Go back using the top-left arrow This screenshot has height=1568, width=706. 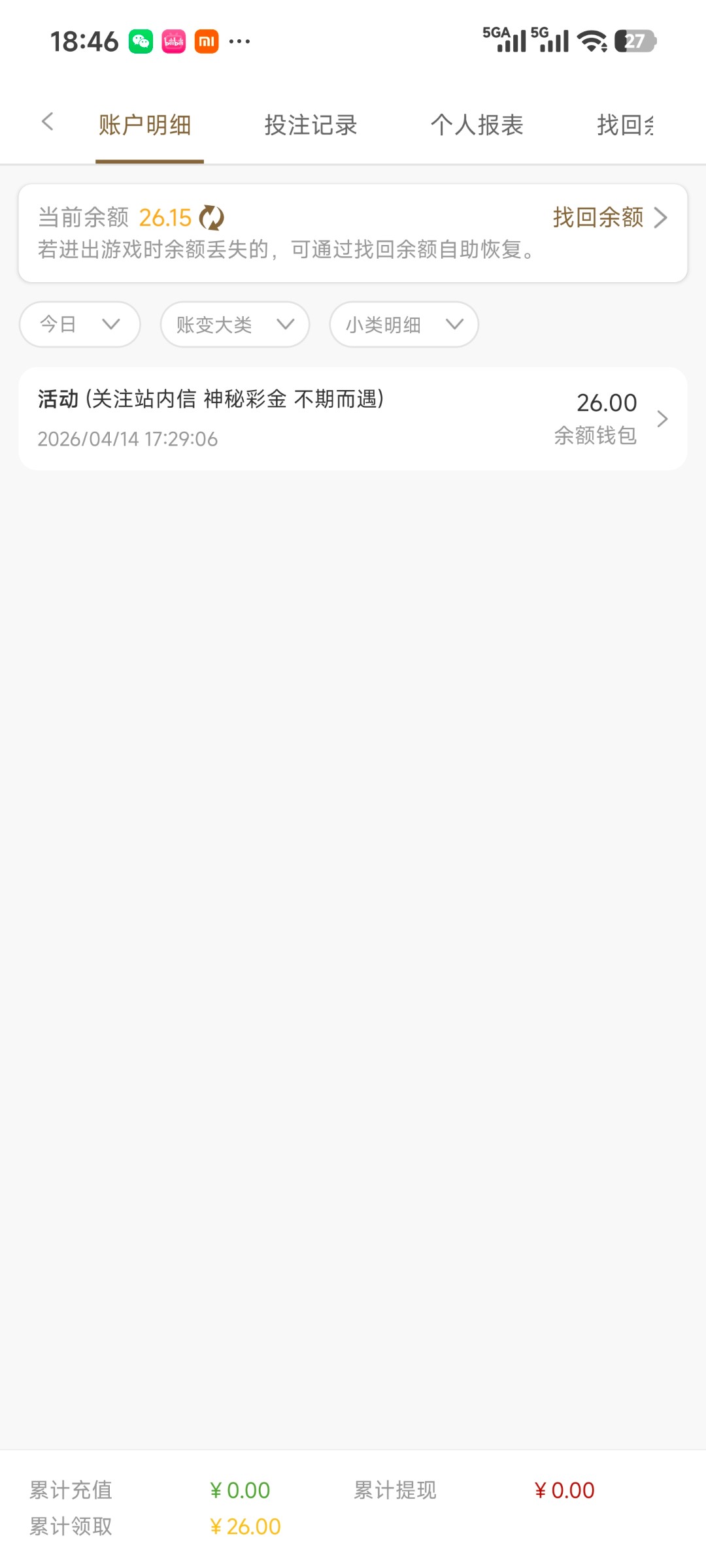coord(47,122)
